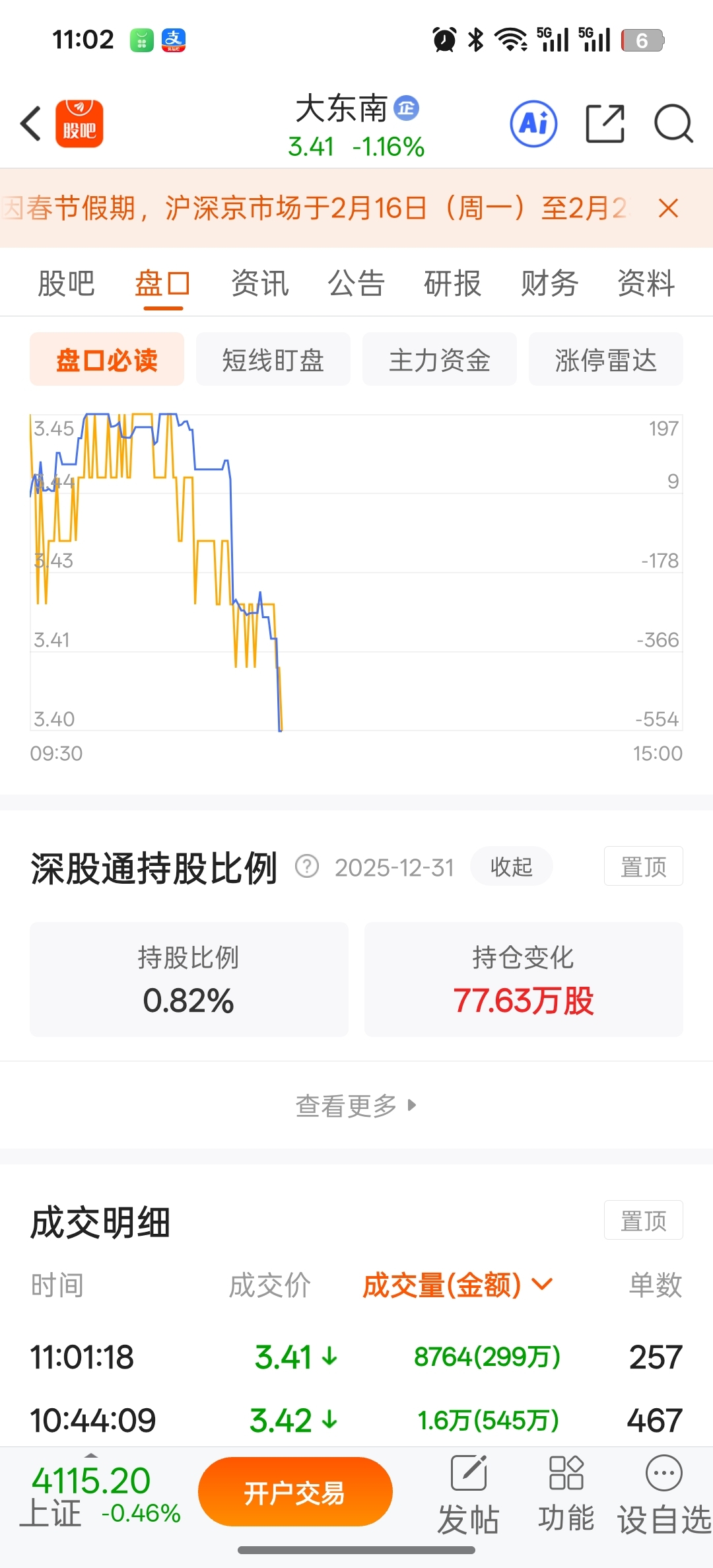This screenshot has height=1568, width=713.
Task: Open the 公告 tab
Action: (x=356, y=284)
